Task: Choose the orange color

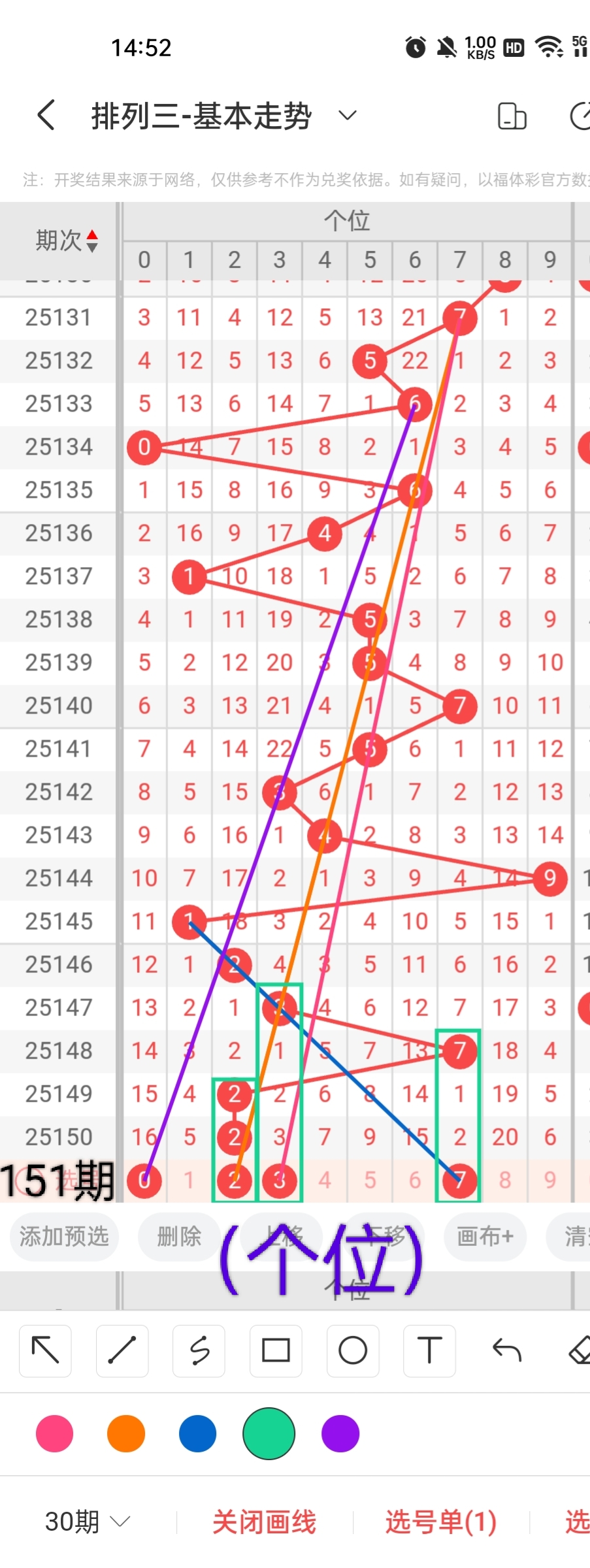Action: 126,1433
